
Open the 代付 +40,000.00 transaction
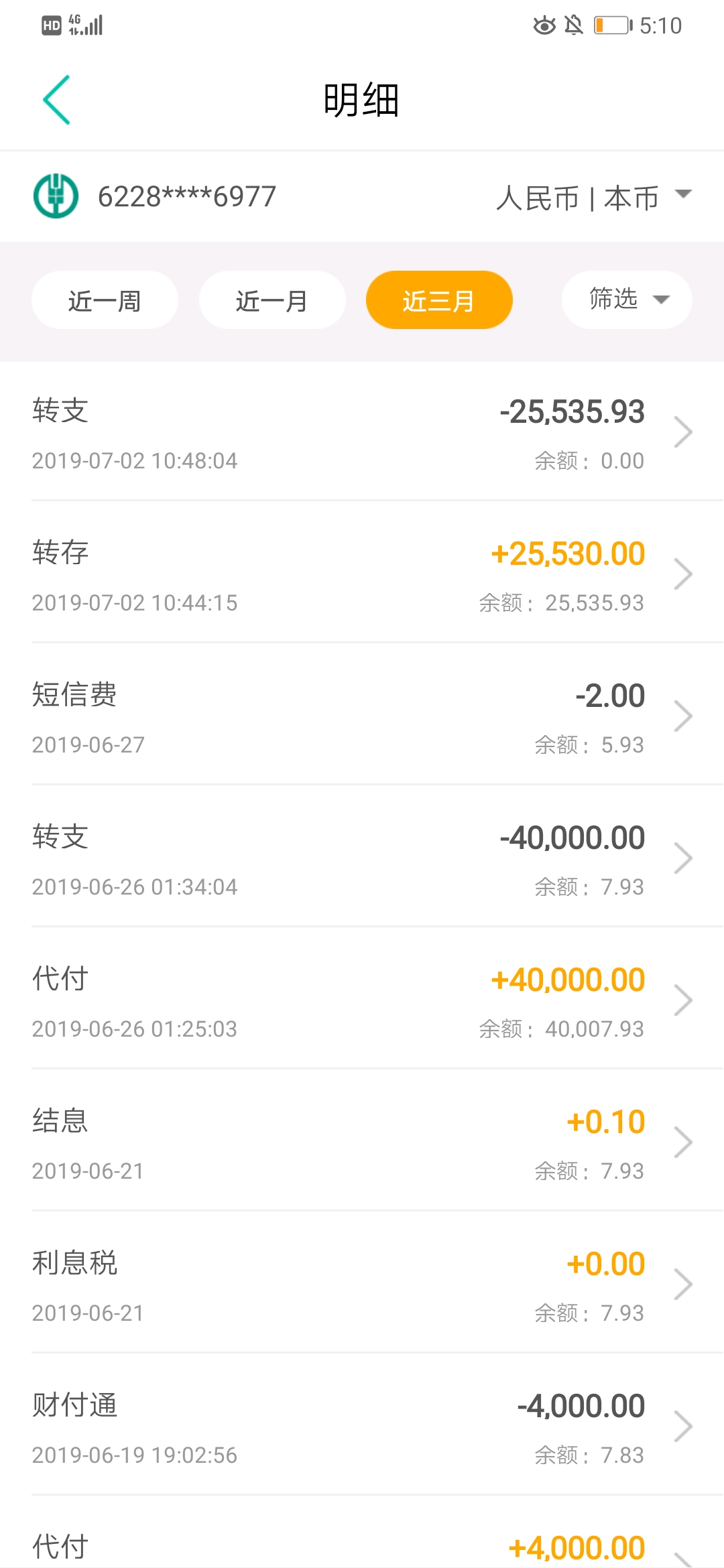pos(362,999)
